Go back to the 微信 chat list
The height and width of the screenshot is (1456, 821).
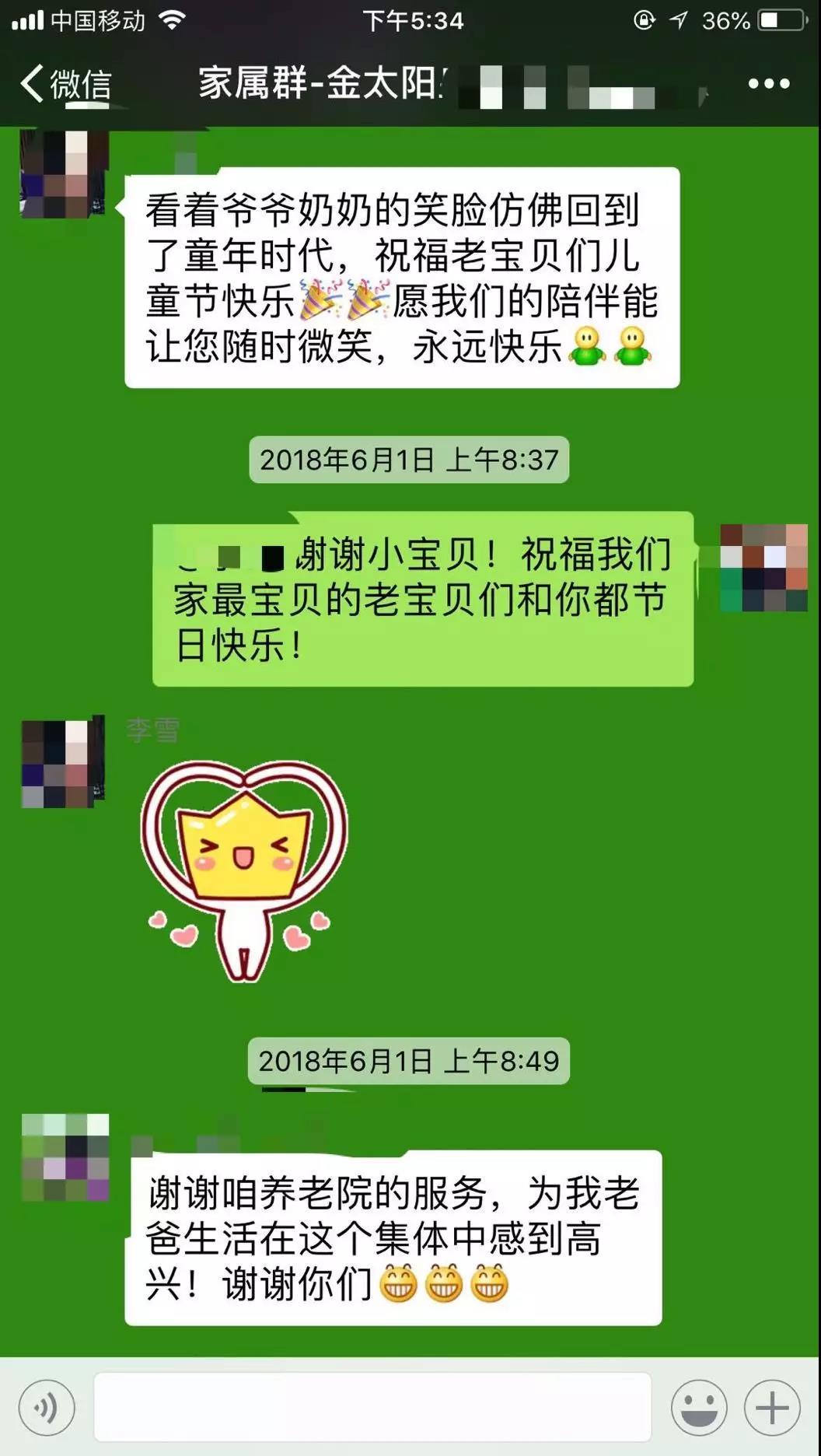coord(65,84)
